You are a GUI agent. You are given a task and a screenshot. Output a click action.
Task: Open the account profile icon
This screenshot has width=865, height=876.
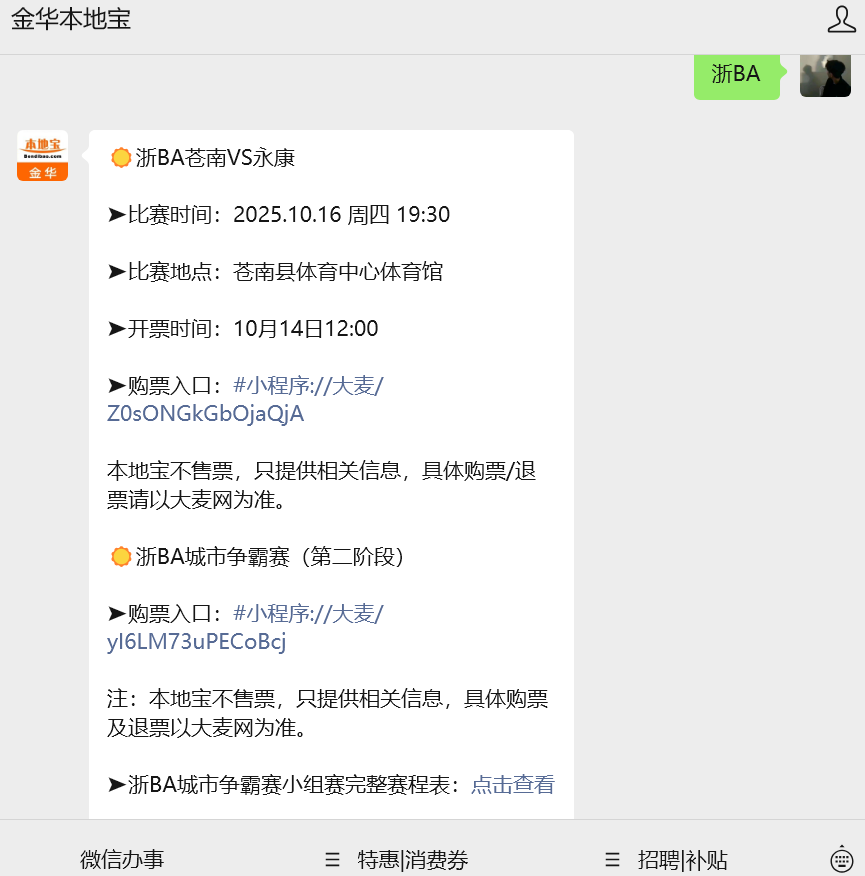[841, 19]
